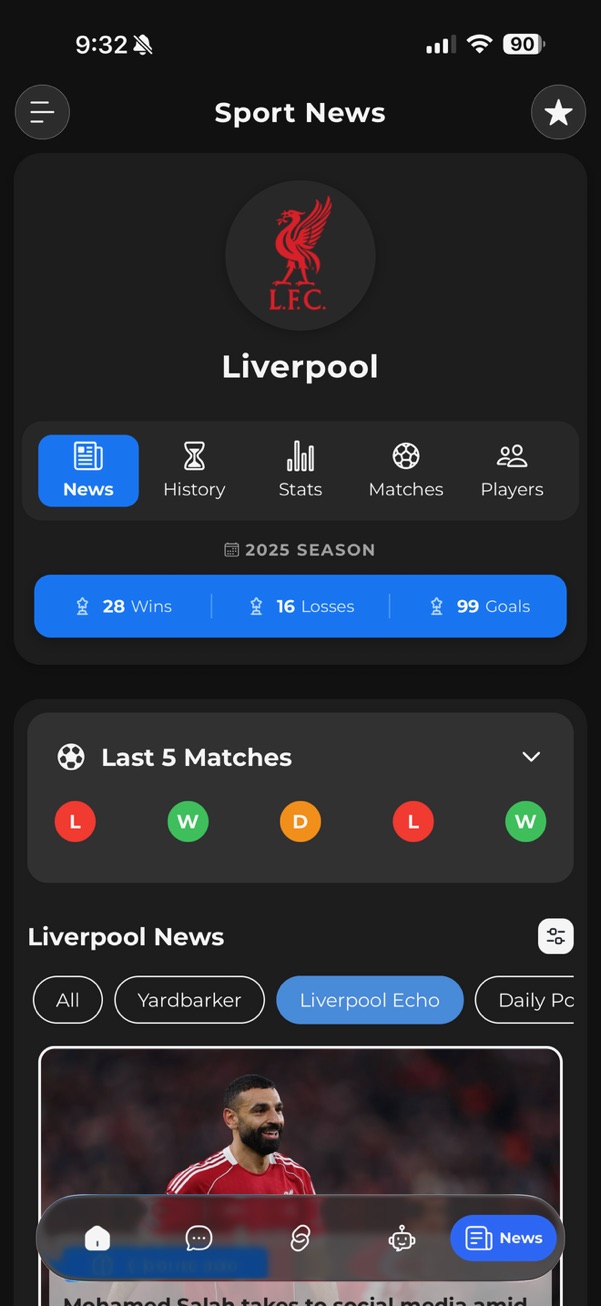Tap the favorites star icon
The image size is (601, 1306).
[x=558, y=112]
